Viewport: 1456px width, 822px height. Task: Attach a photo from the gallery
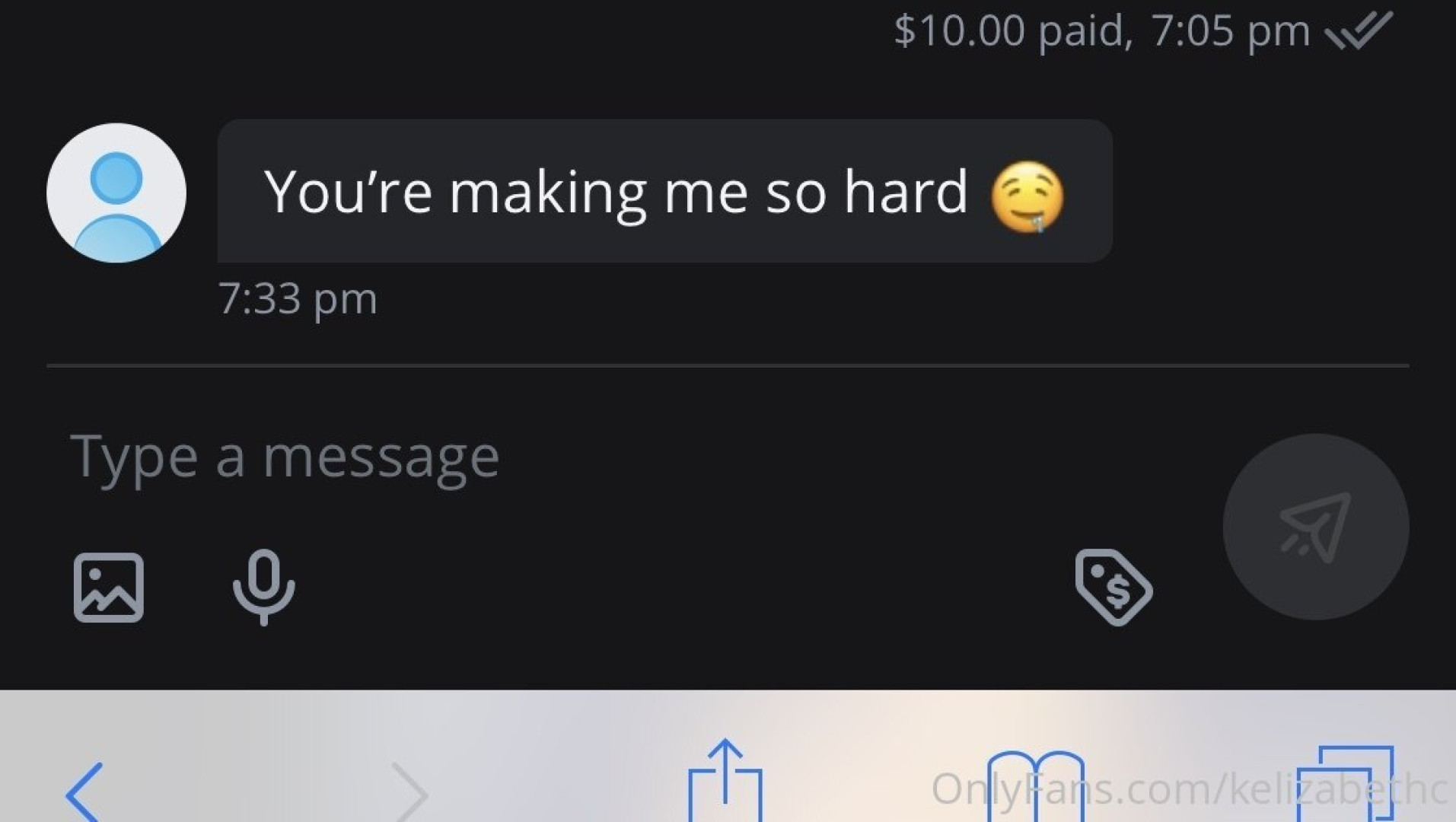pyautogui.click(x=108, y=588)
